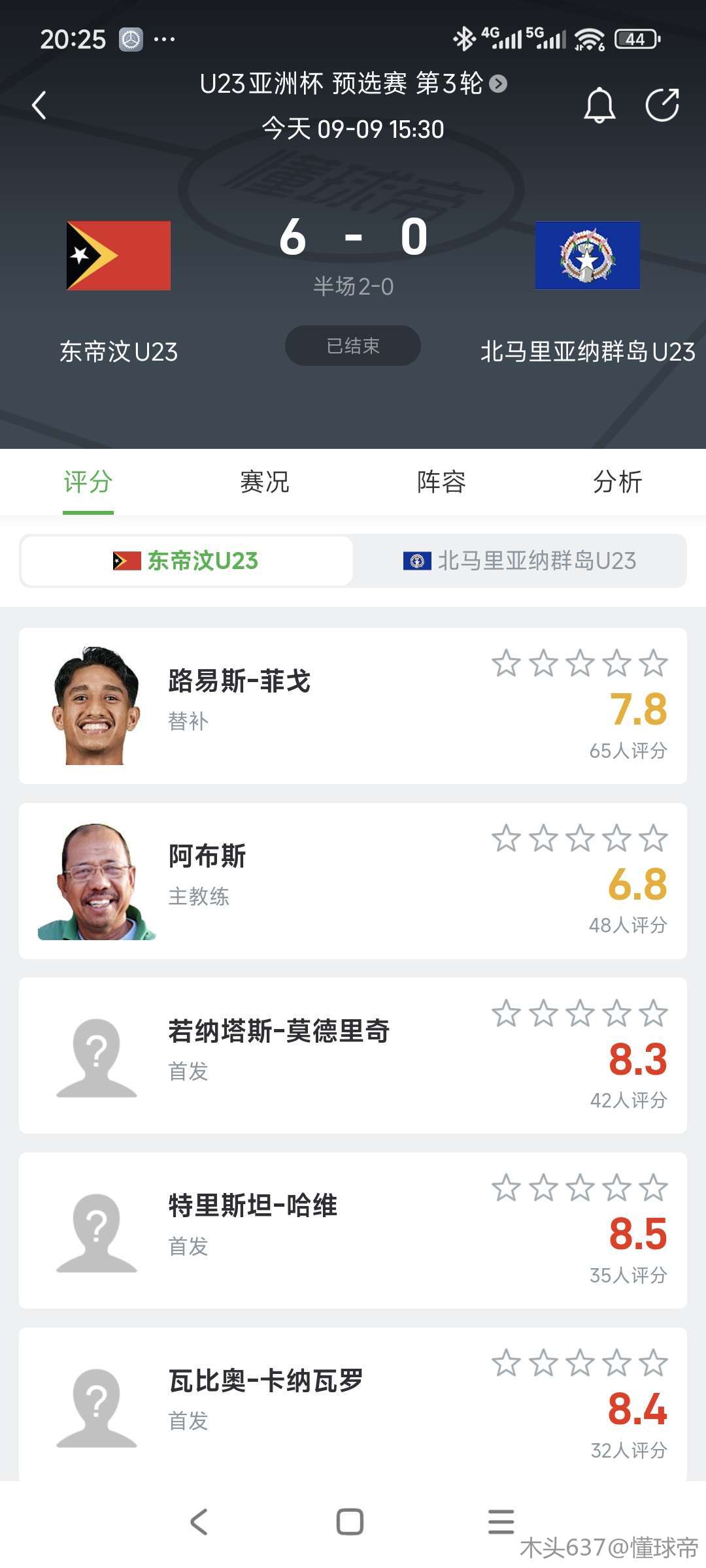Select the 东帝汶U23 ratings segment
This screenshot has width=706, height=1568.
click(x=186, y=561)
